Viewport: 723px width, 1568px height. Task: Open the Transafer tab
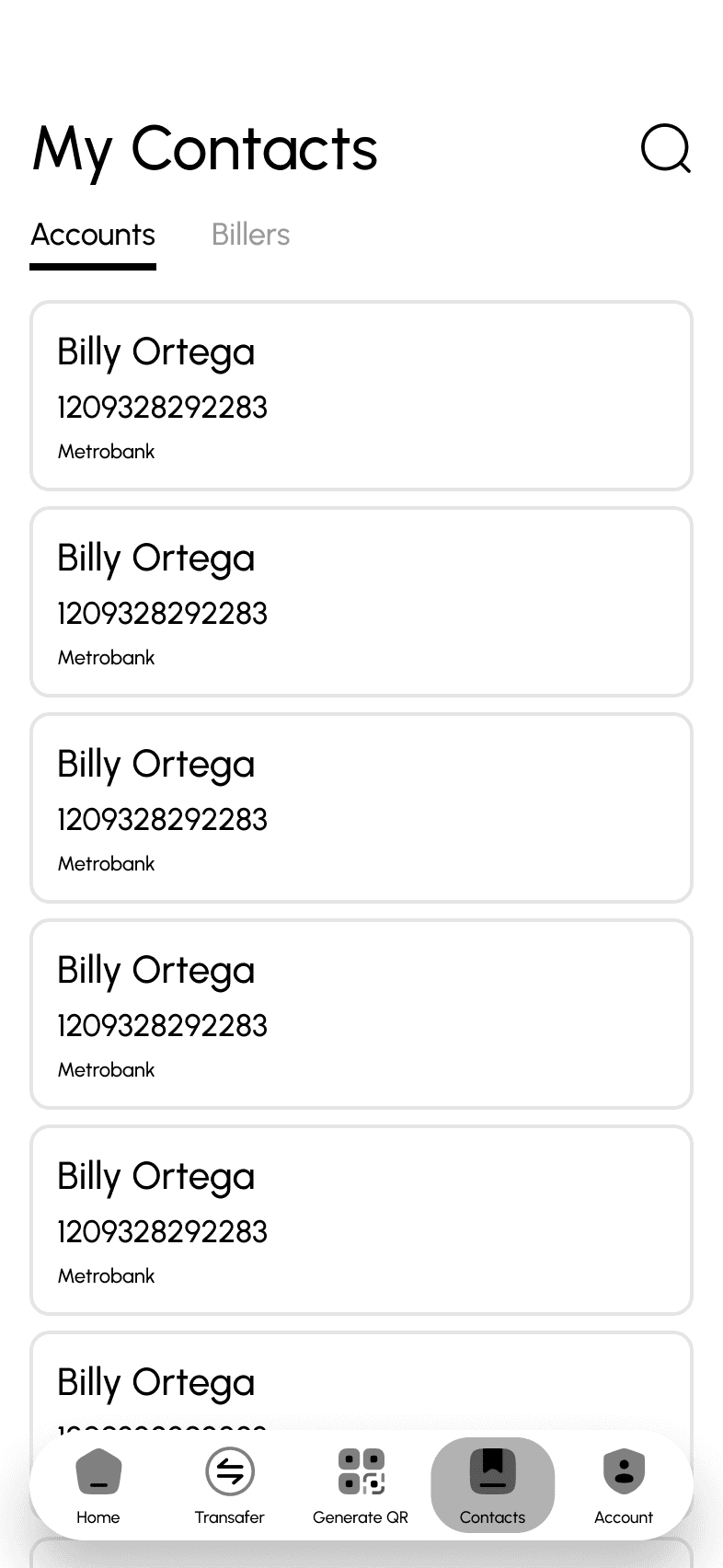(x=229, y=1485)
